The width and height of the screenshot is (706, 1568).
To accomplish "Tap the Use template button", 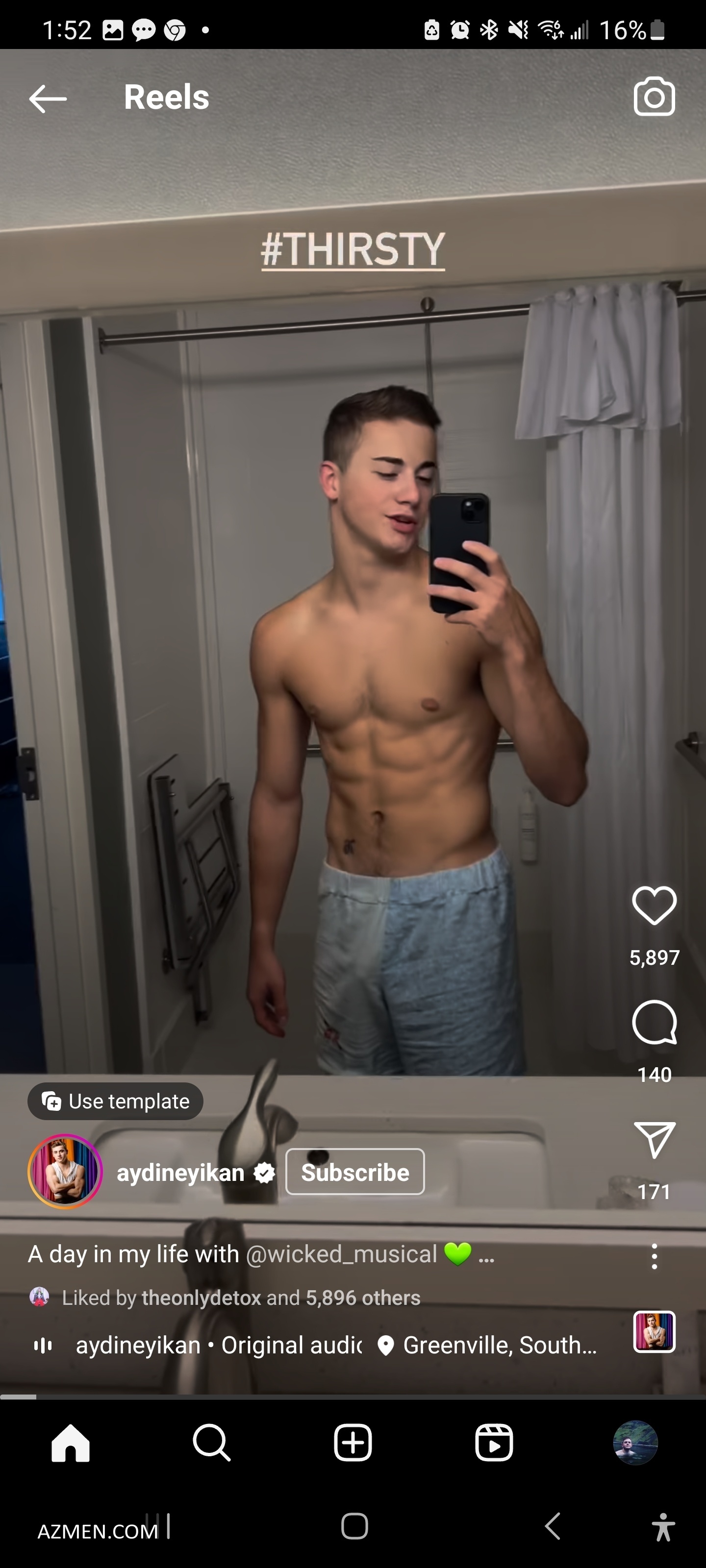I will tap(115, 1101).
